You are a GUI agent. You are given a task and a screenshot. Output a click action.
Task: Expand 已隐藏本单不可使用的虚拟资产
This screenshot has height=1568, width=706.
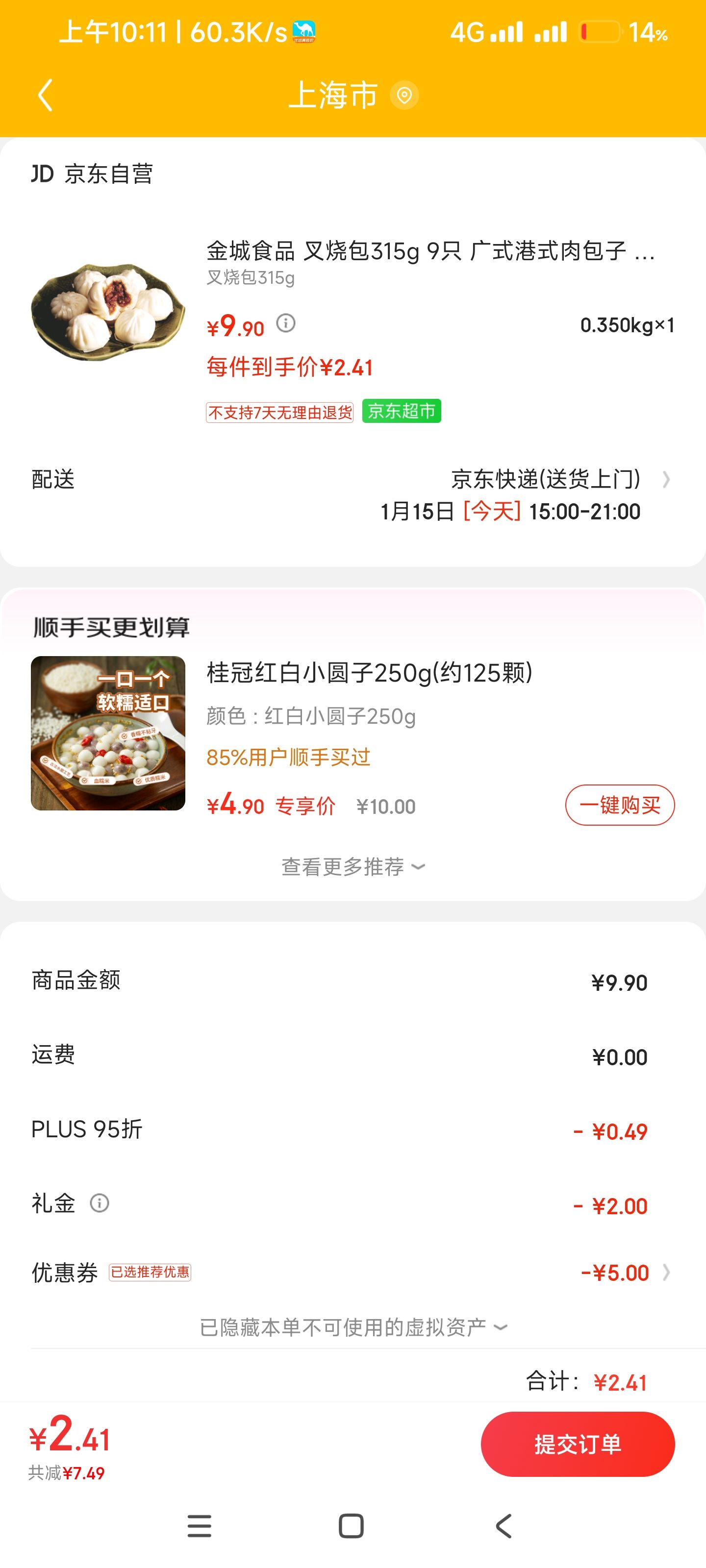(353, 1327)
